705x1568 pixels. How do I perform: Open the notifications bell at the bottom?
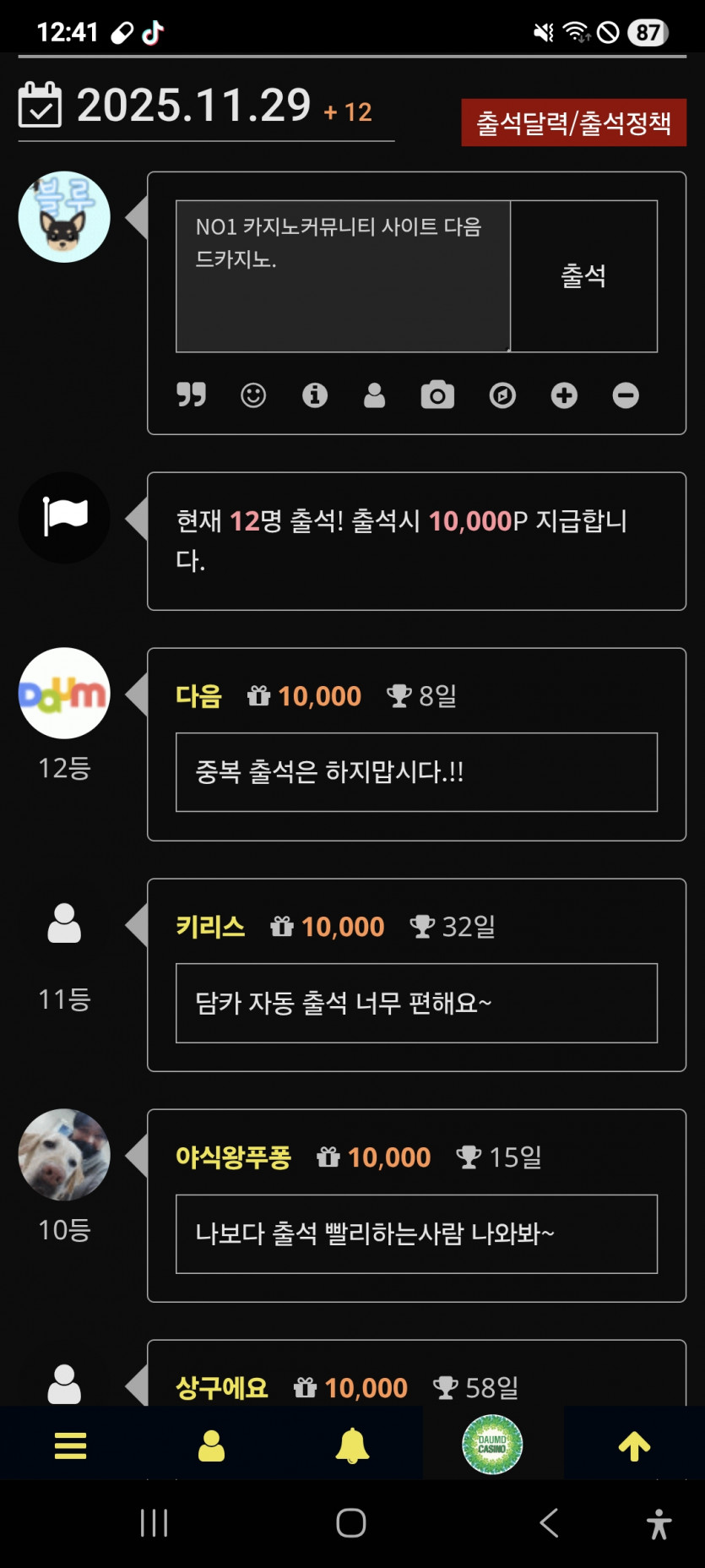351,1445
